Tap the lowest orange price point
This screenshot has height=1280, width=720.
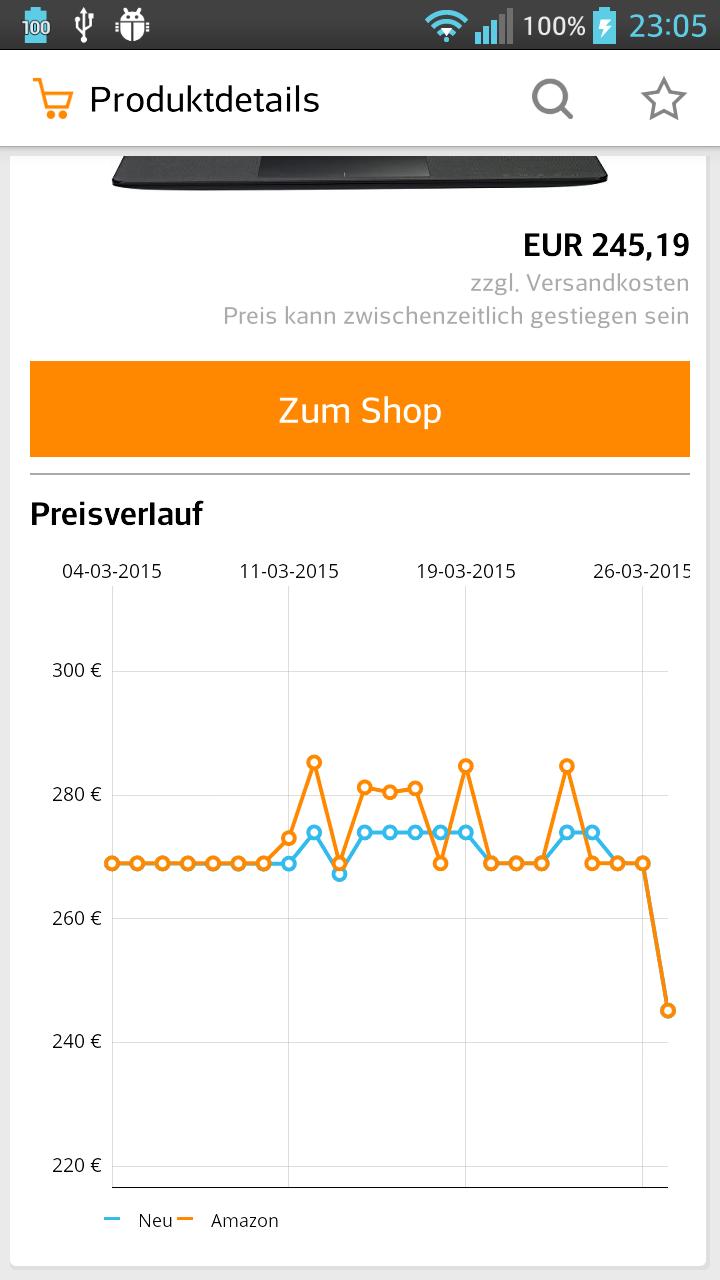[x=668, y=1011]
